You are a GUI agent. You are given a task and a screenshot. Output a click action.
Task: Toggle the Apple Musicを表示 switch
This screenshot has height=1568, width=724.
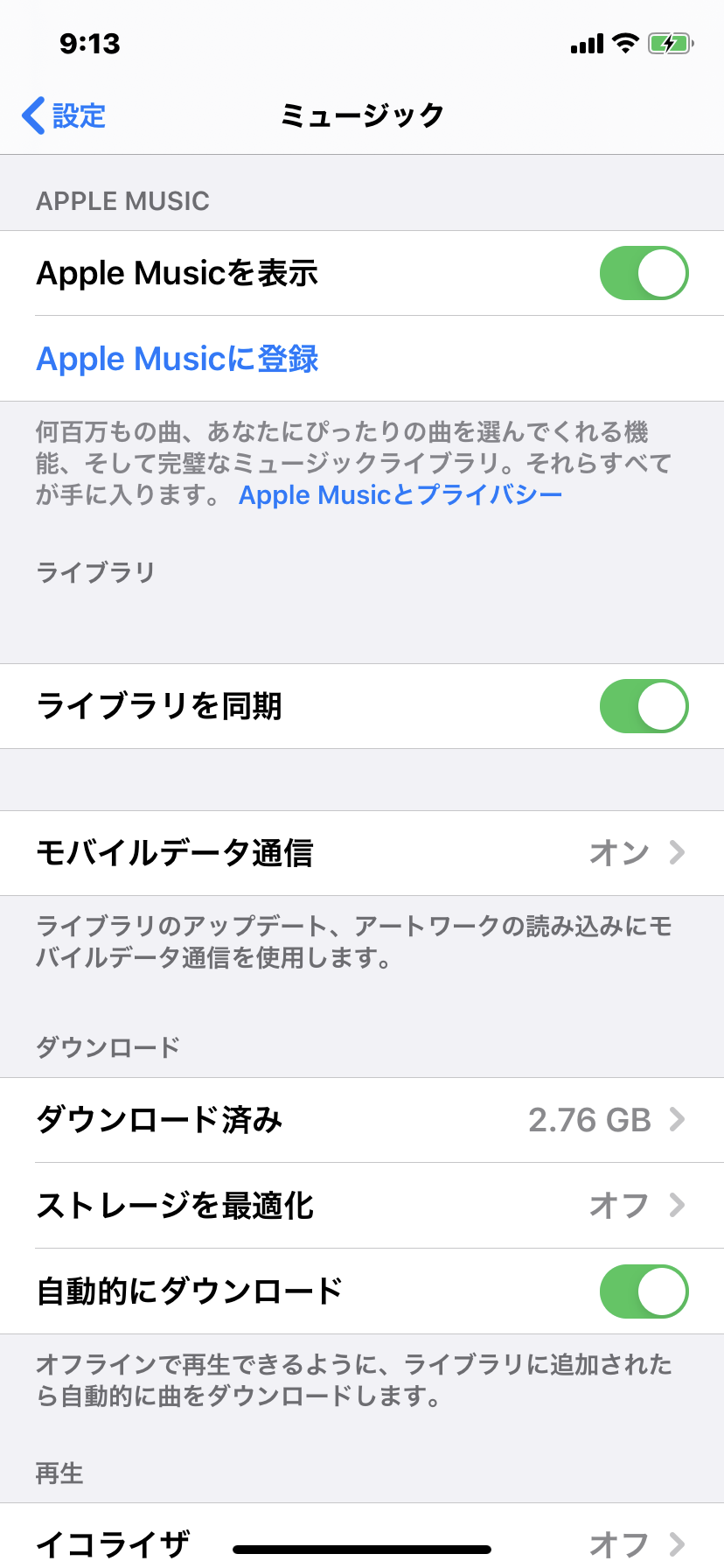[644, 273]
